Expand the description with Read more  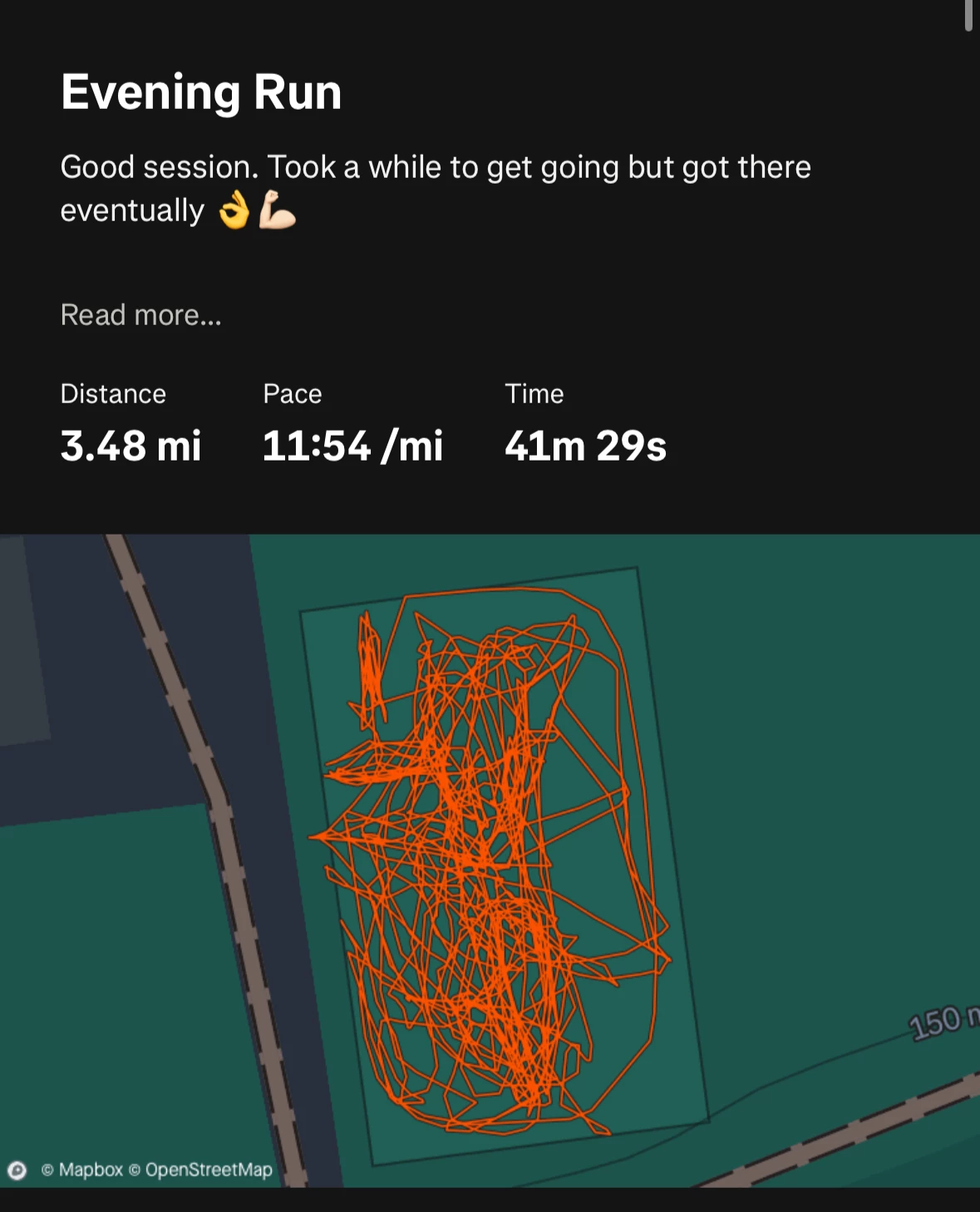tap(140, 315)
